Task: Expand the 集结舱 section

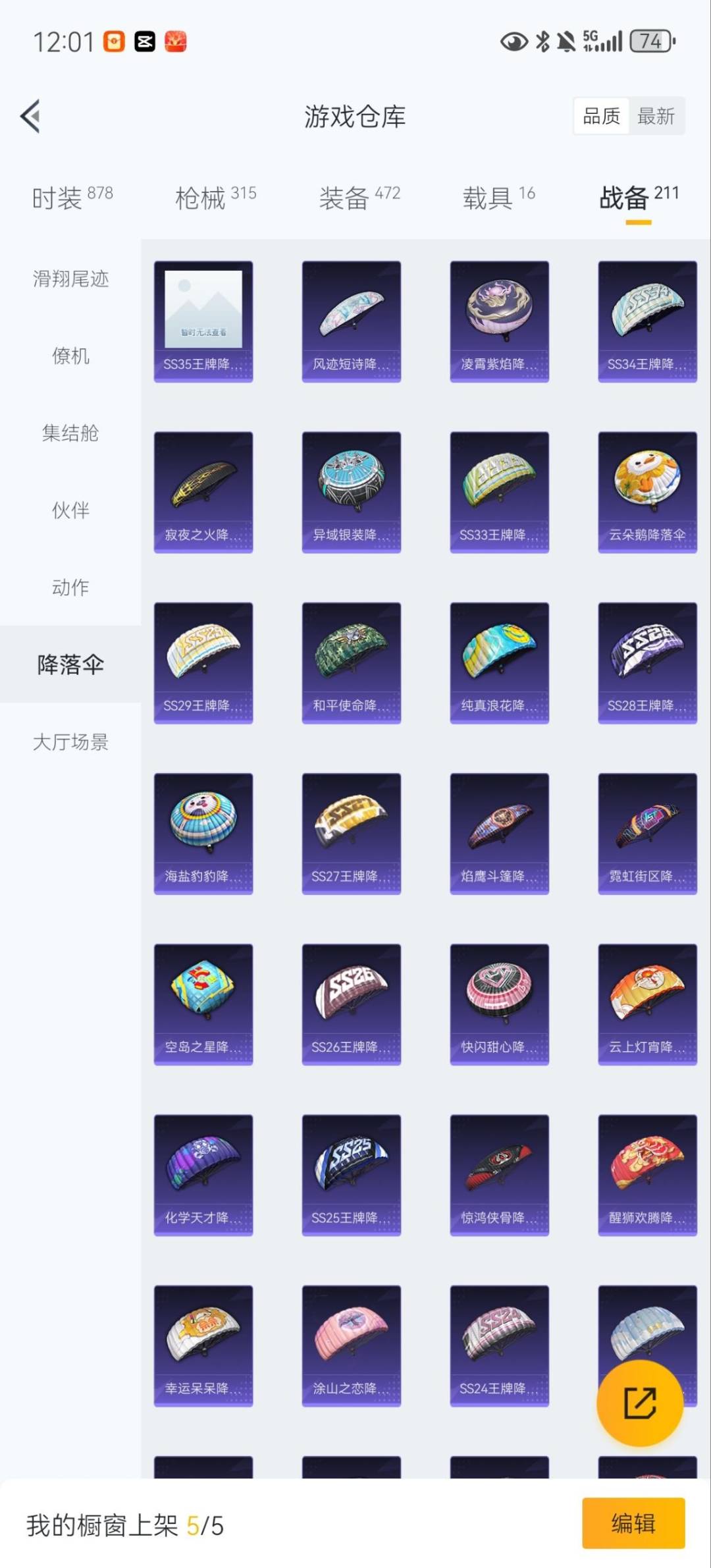Action: pos(70,434)
